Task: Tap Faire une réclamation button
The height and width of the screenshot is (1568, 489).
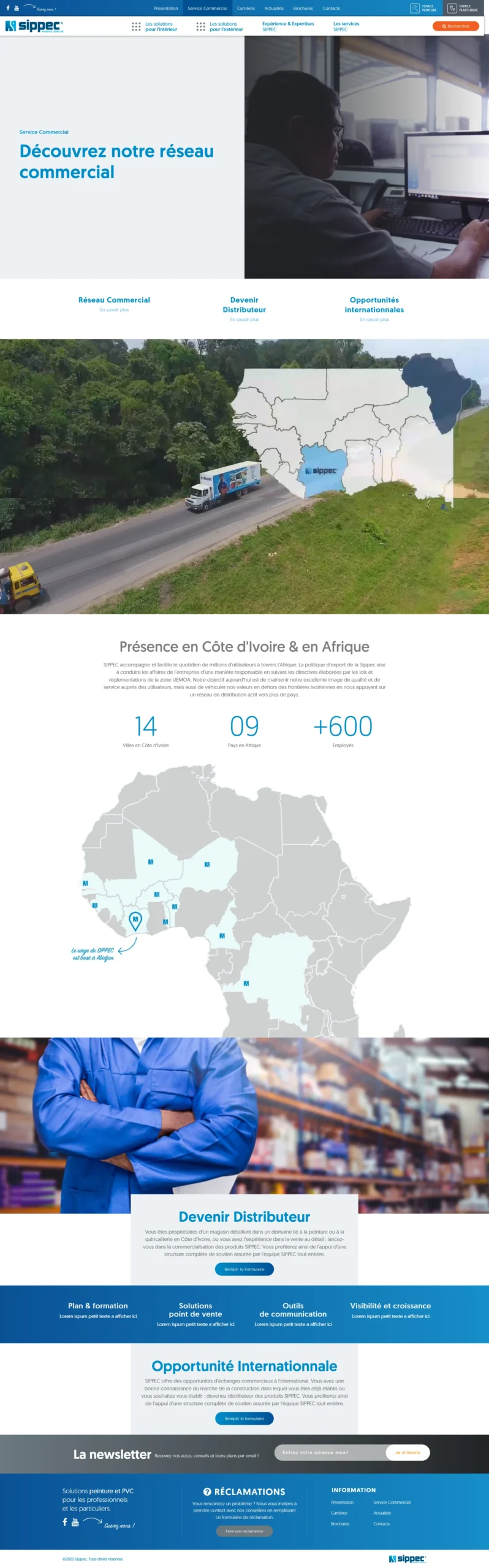Action: pos(244,1531)
